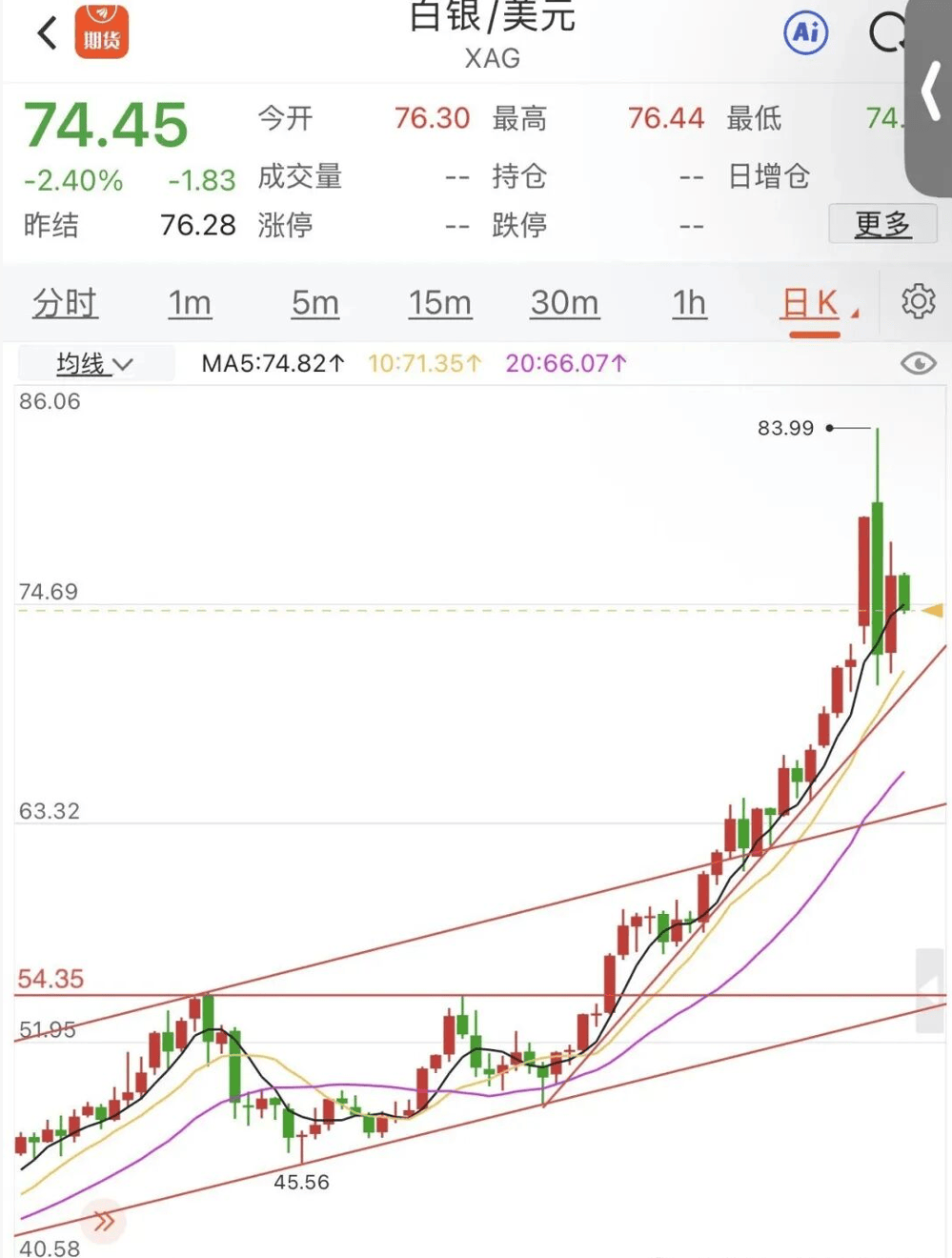The height and width of the screenshot is (1258, 952).
Task: Go back using the back arrow
Action: (47, 33)
